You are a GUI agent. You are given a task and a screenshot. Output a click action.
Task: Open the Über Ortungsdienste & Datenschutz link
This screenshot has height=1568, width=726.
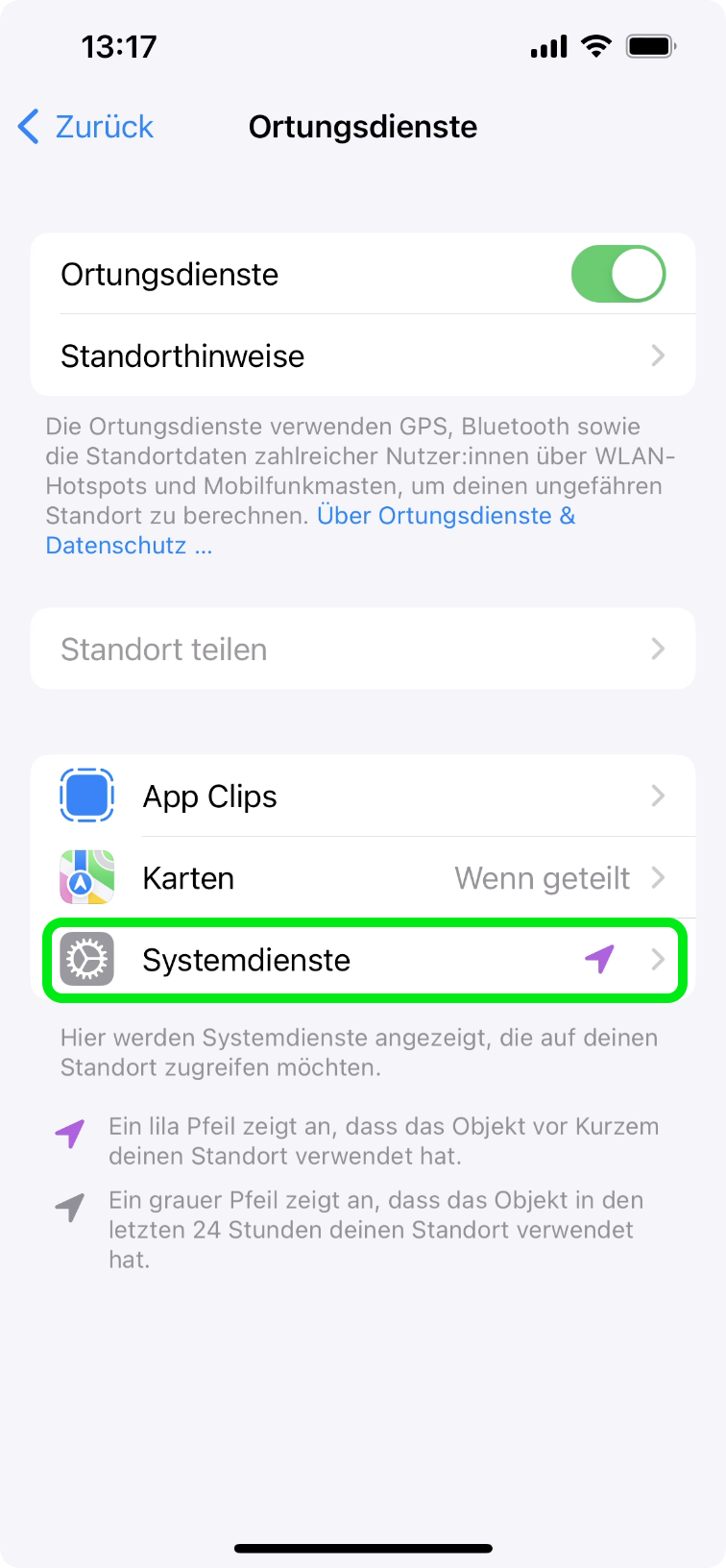446,516
